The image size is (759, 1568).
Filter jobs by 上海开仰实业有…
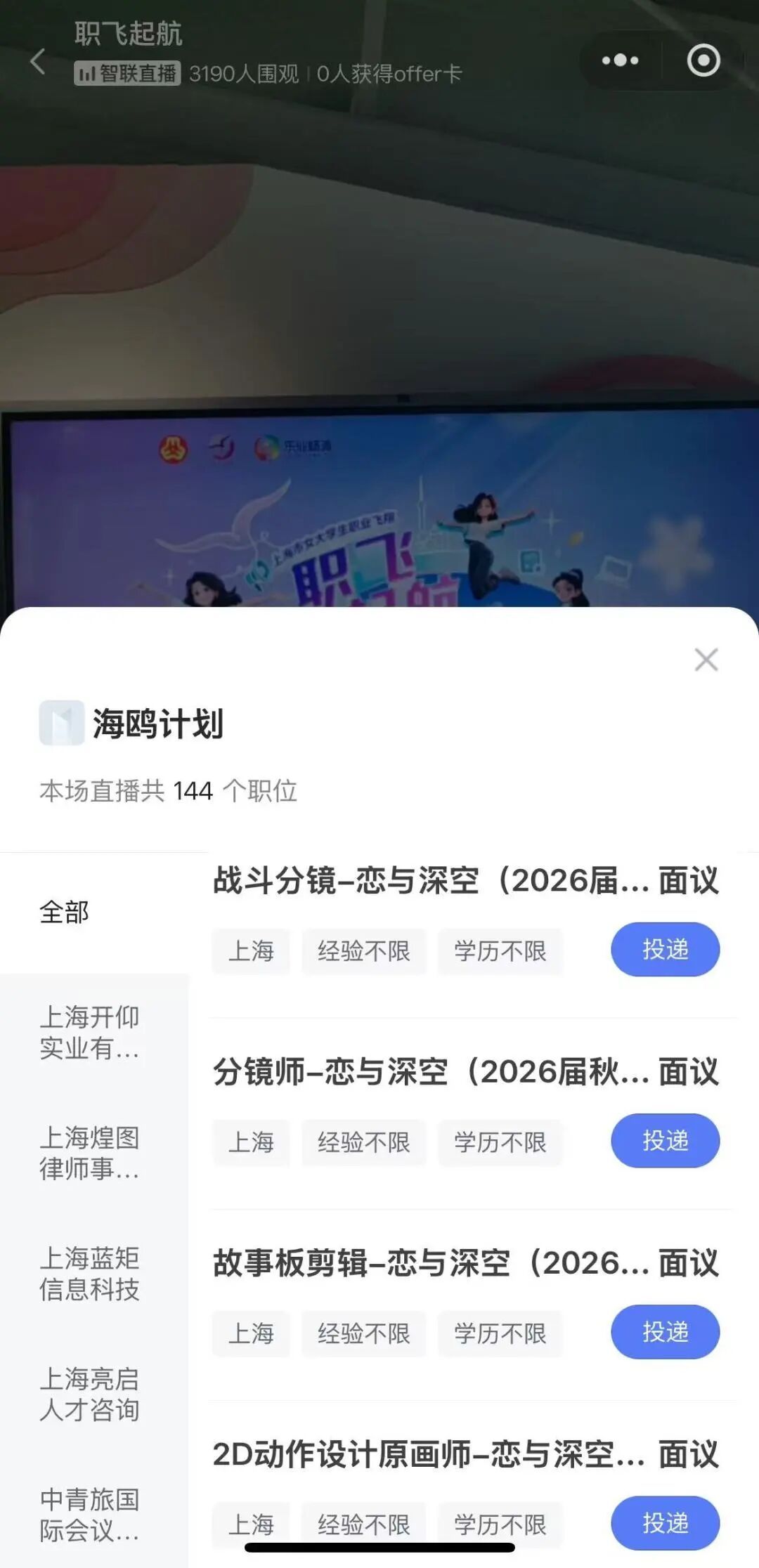(x=90, y=1032)
